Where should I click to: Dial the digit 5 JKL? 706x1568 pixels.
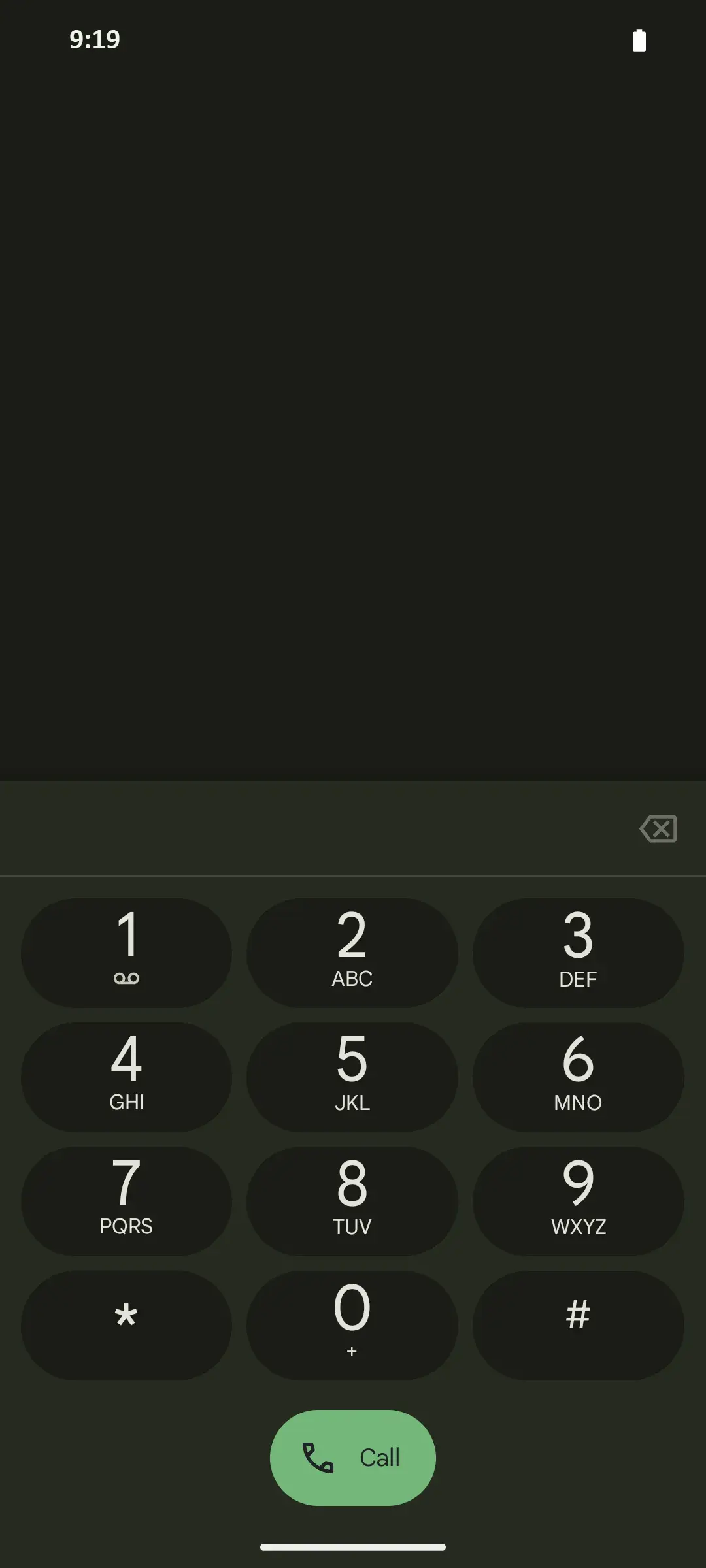[352, 1077]
